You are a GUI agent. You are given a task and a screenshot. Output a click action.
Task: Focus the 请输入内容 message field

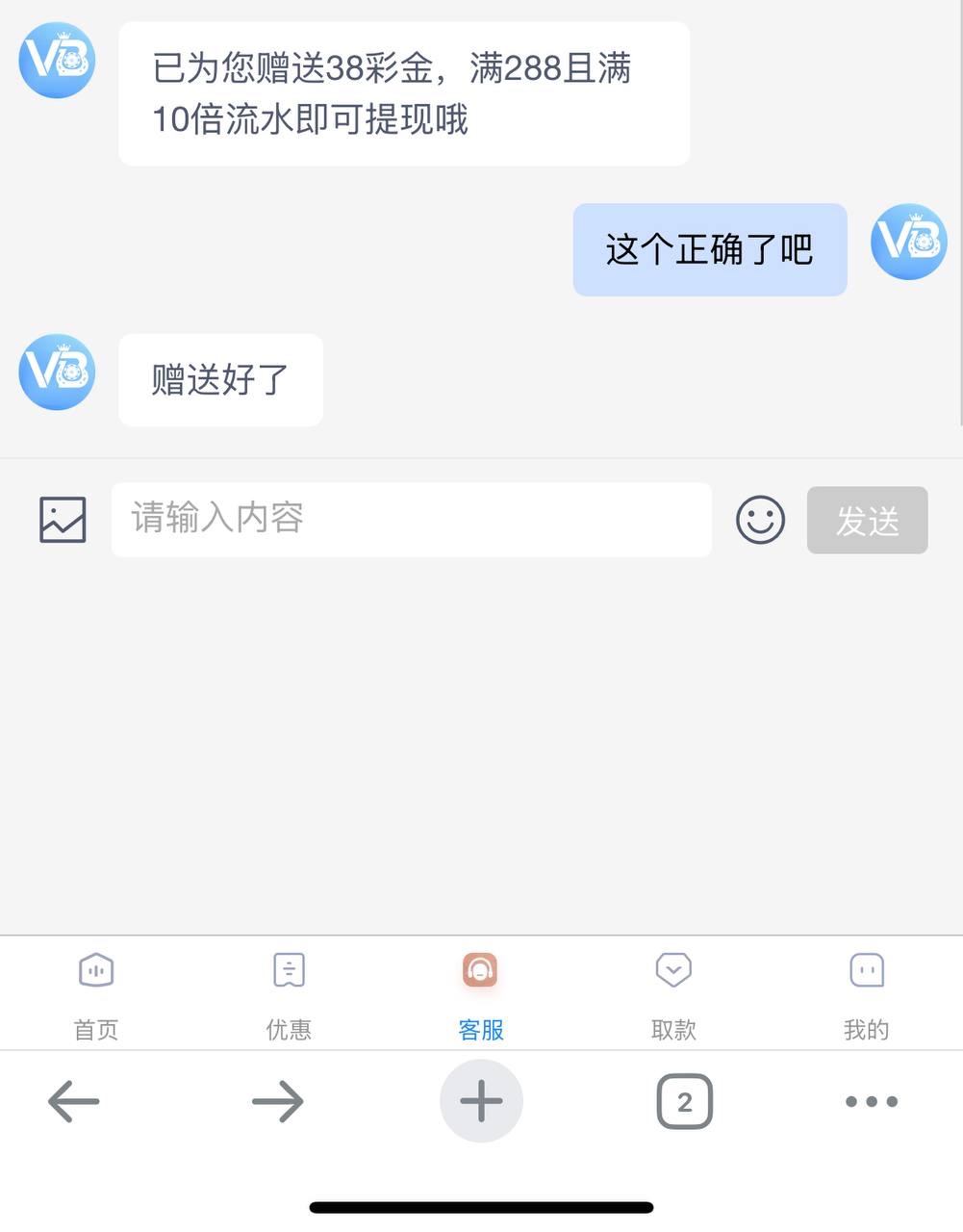tap(411, 520)
